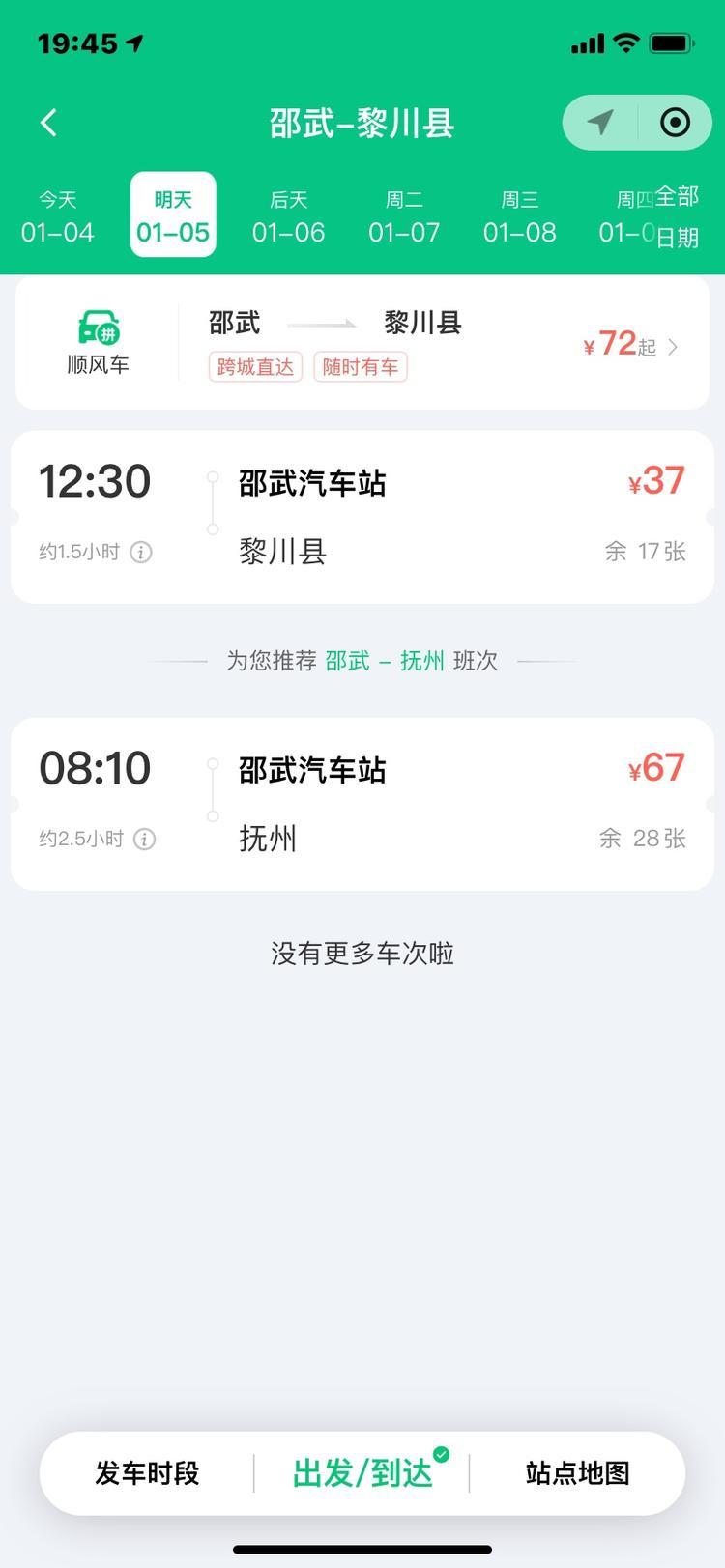Show duration info for the 1.5-hour trip
This screenshot has height=1568, width=725.
(x=141, y=553)
